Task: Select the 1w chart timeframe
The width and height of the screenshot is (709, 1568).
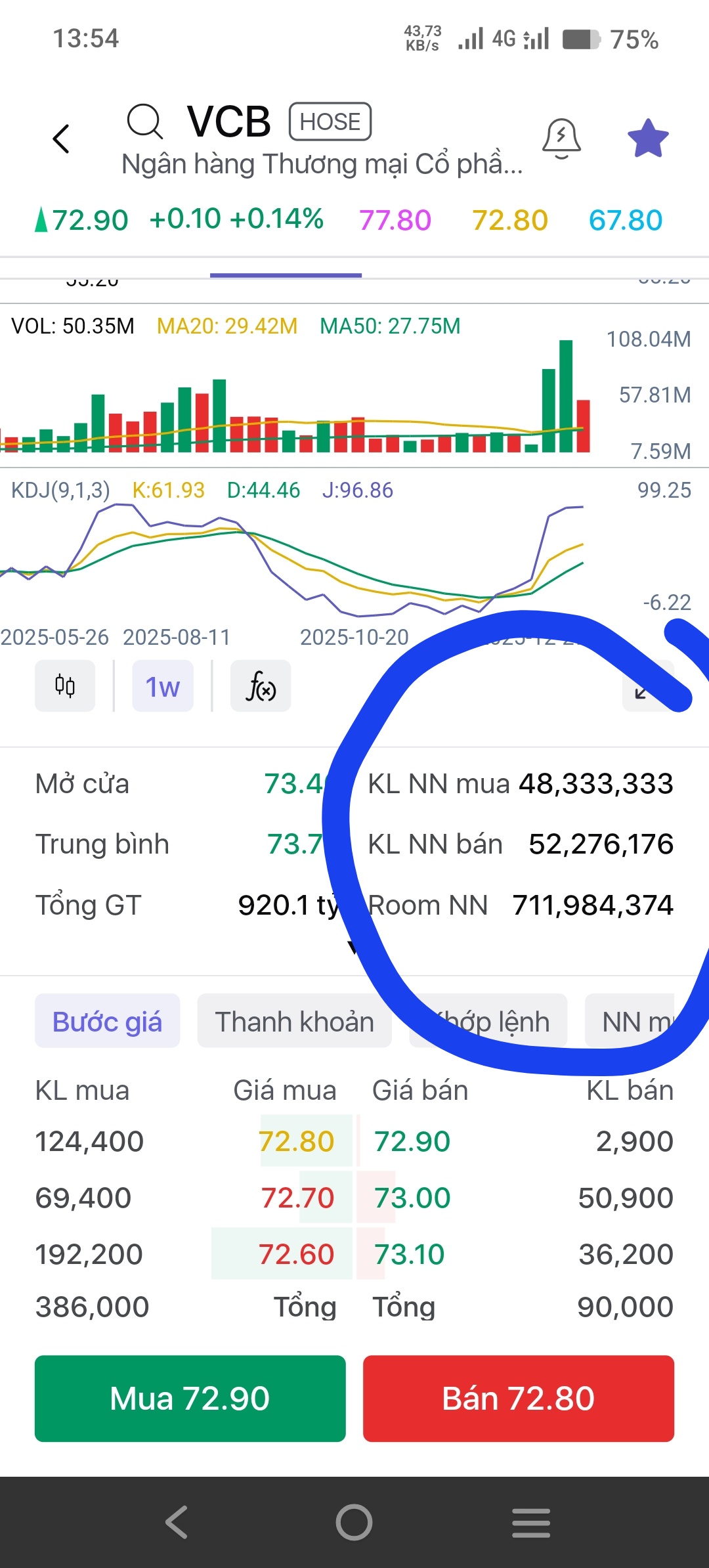Action: click(162, 687)
